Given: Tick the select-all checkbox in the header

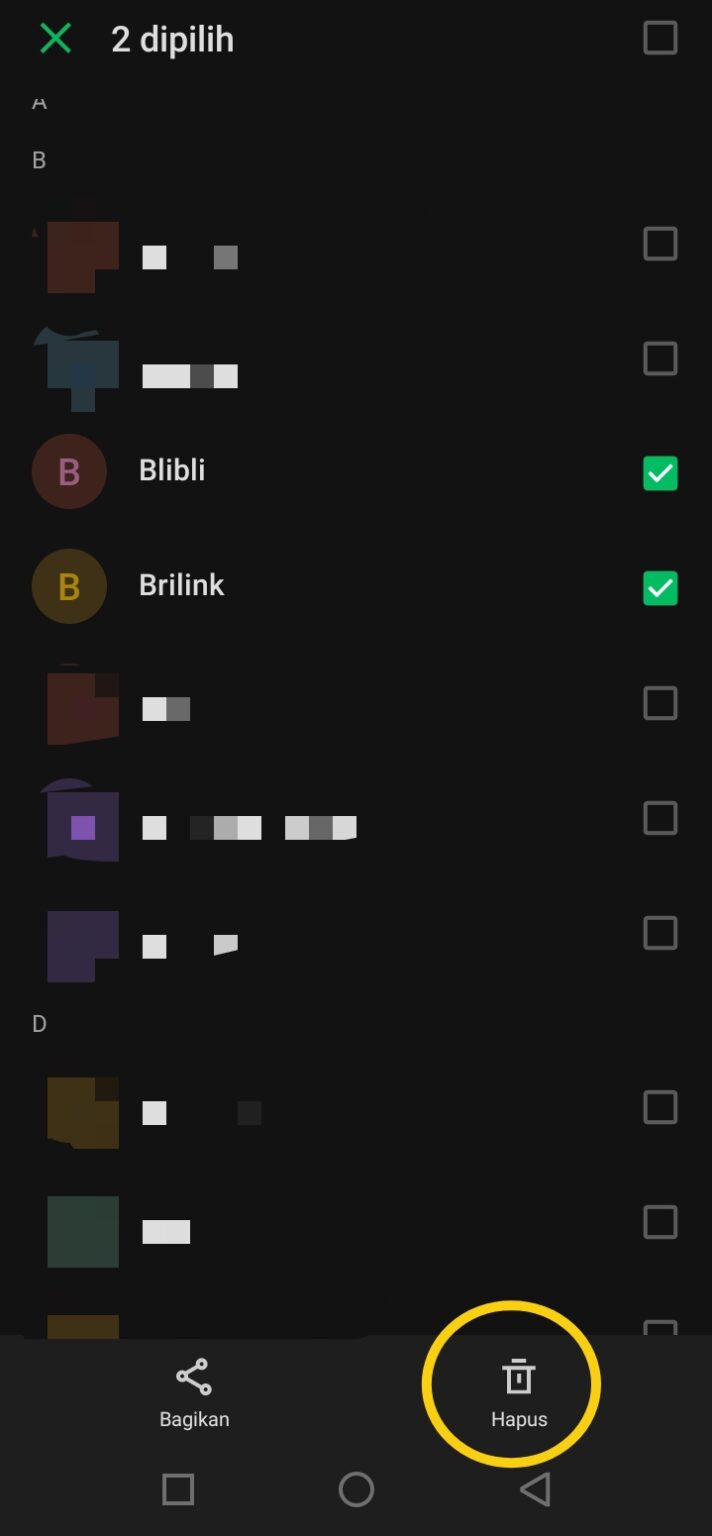Looking at the screenshot, I should [659, 38].
